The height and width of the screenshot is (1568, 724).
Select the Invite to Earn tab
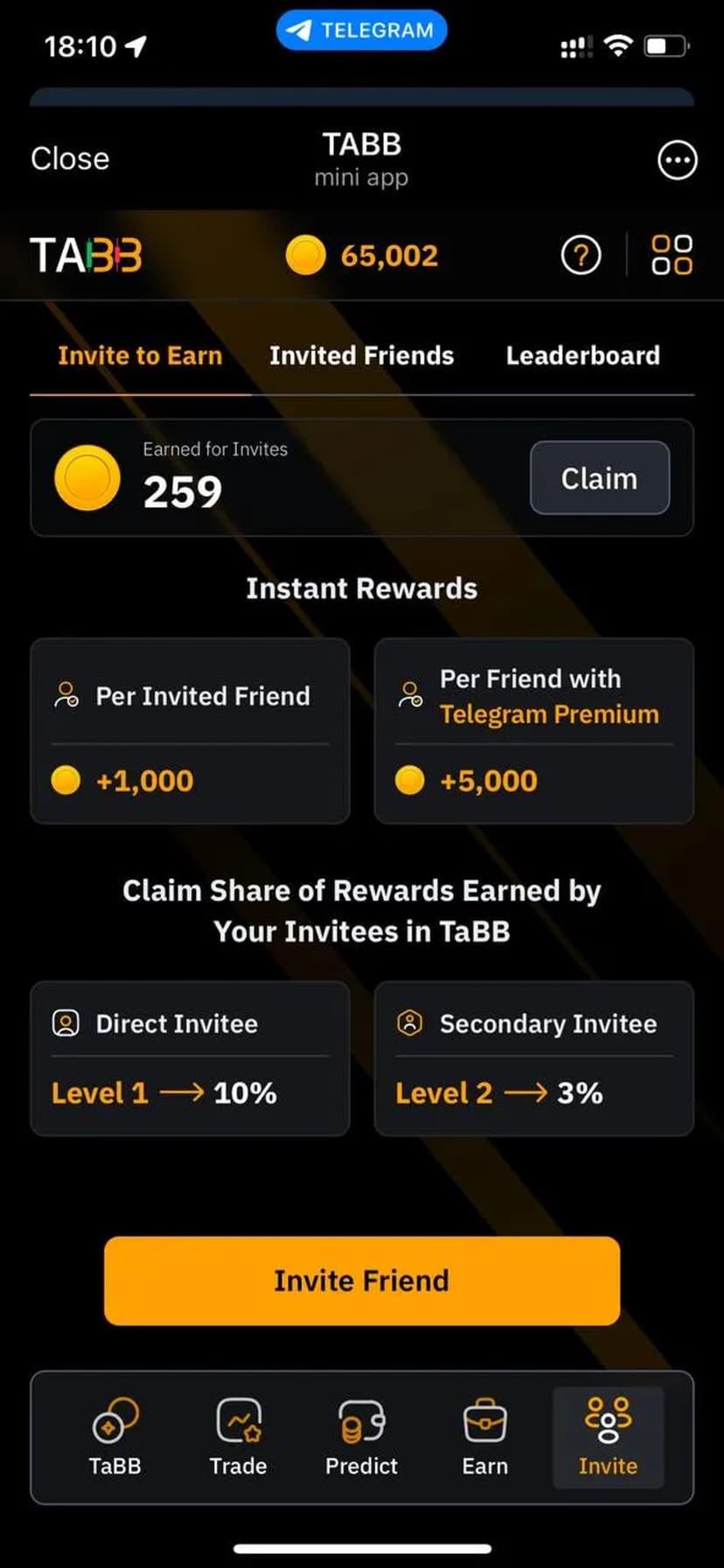point(140,356)
